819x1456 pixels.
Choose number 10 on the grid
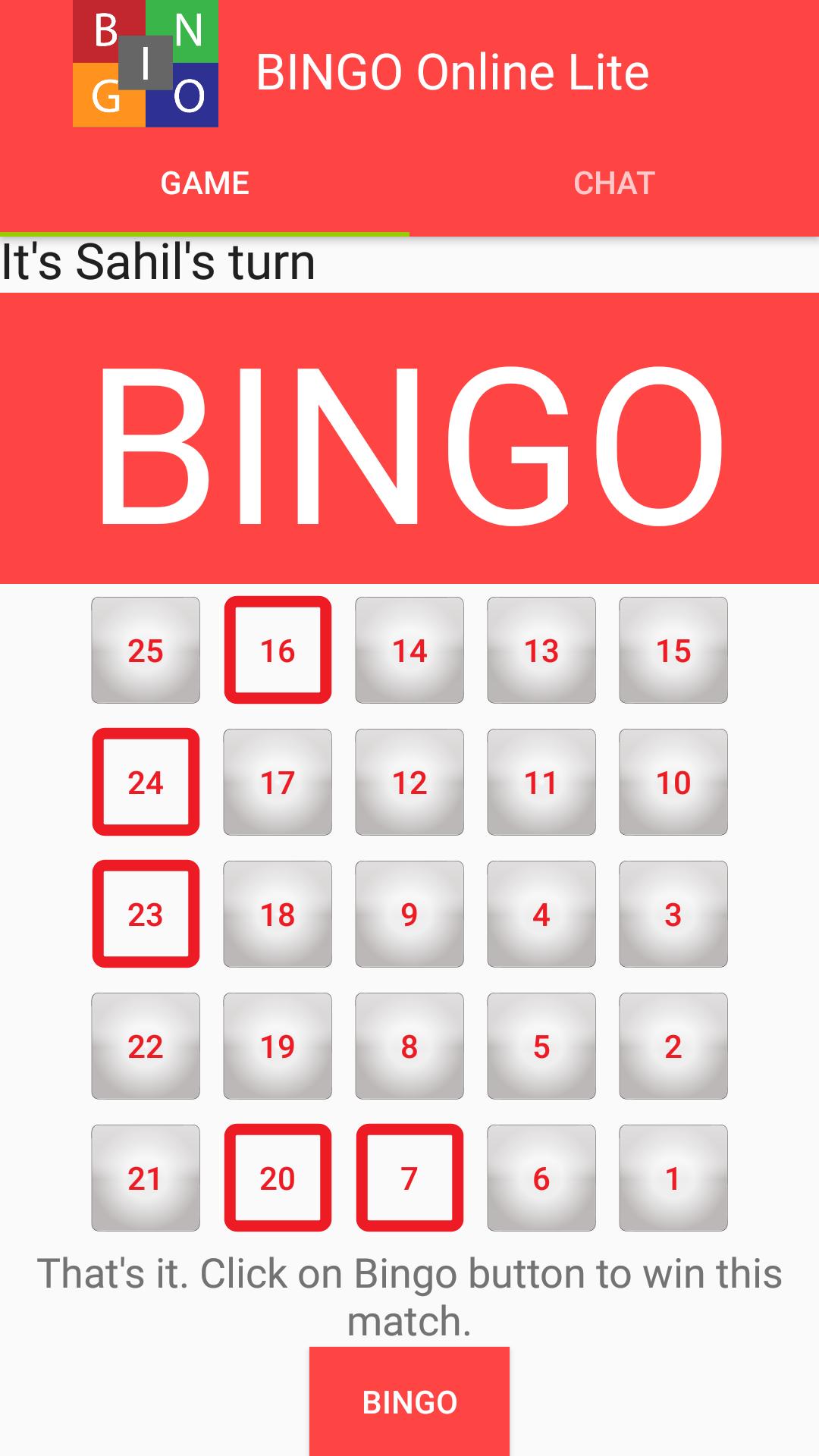[x=673, y=783]
